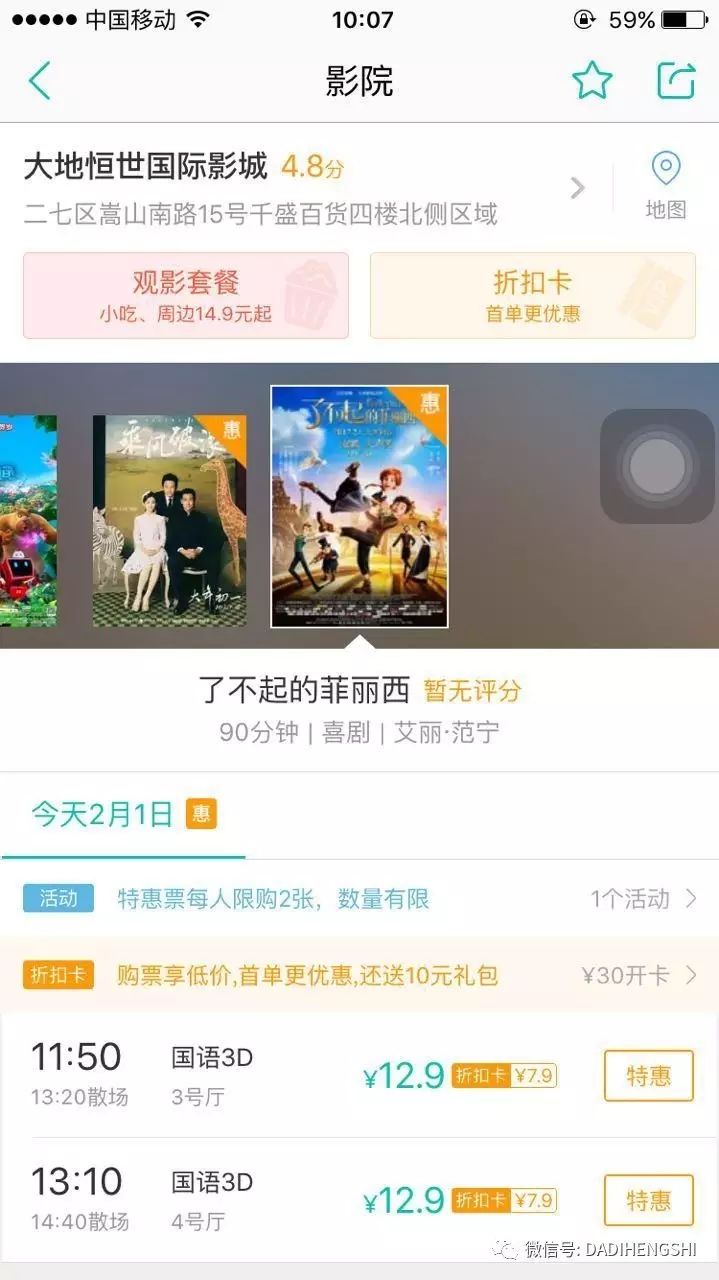Tap the AssistiveTouch floating button
Screen dimensions: 719x1280
pyautogui.click(x=657, y=466)
